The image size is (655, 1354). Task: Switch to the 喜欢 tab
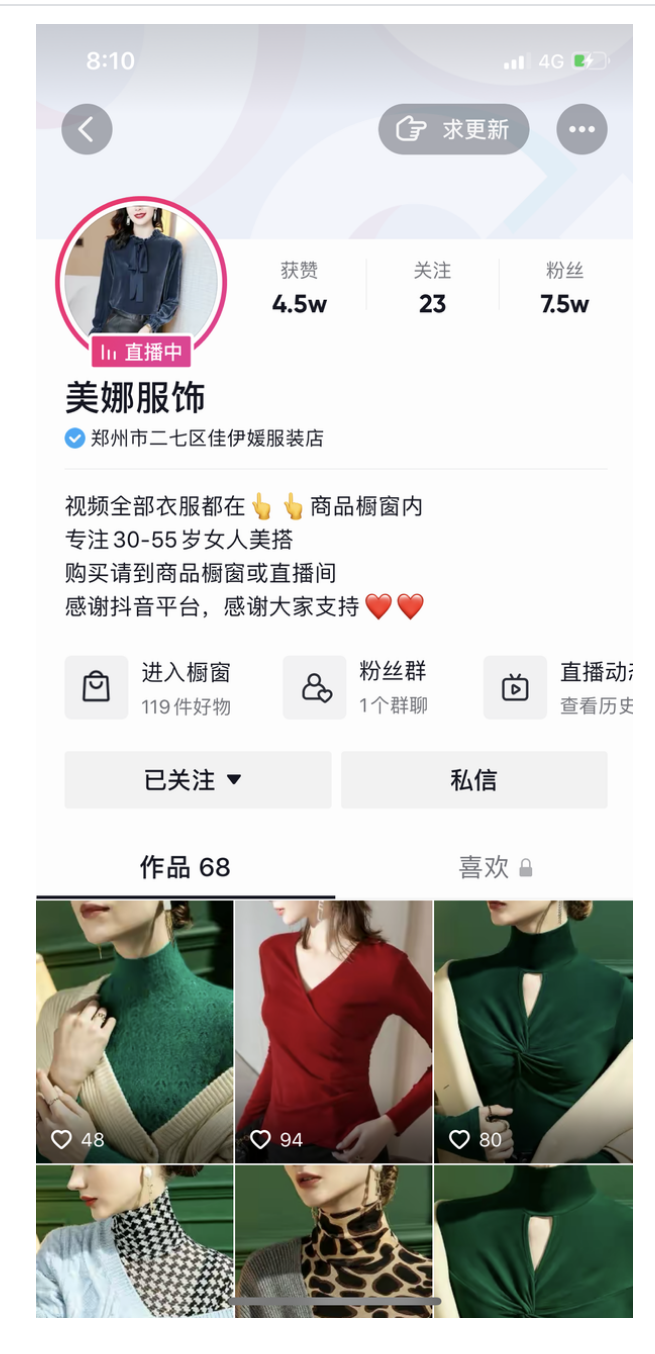tap(495, 867)
